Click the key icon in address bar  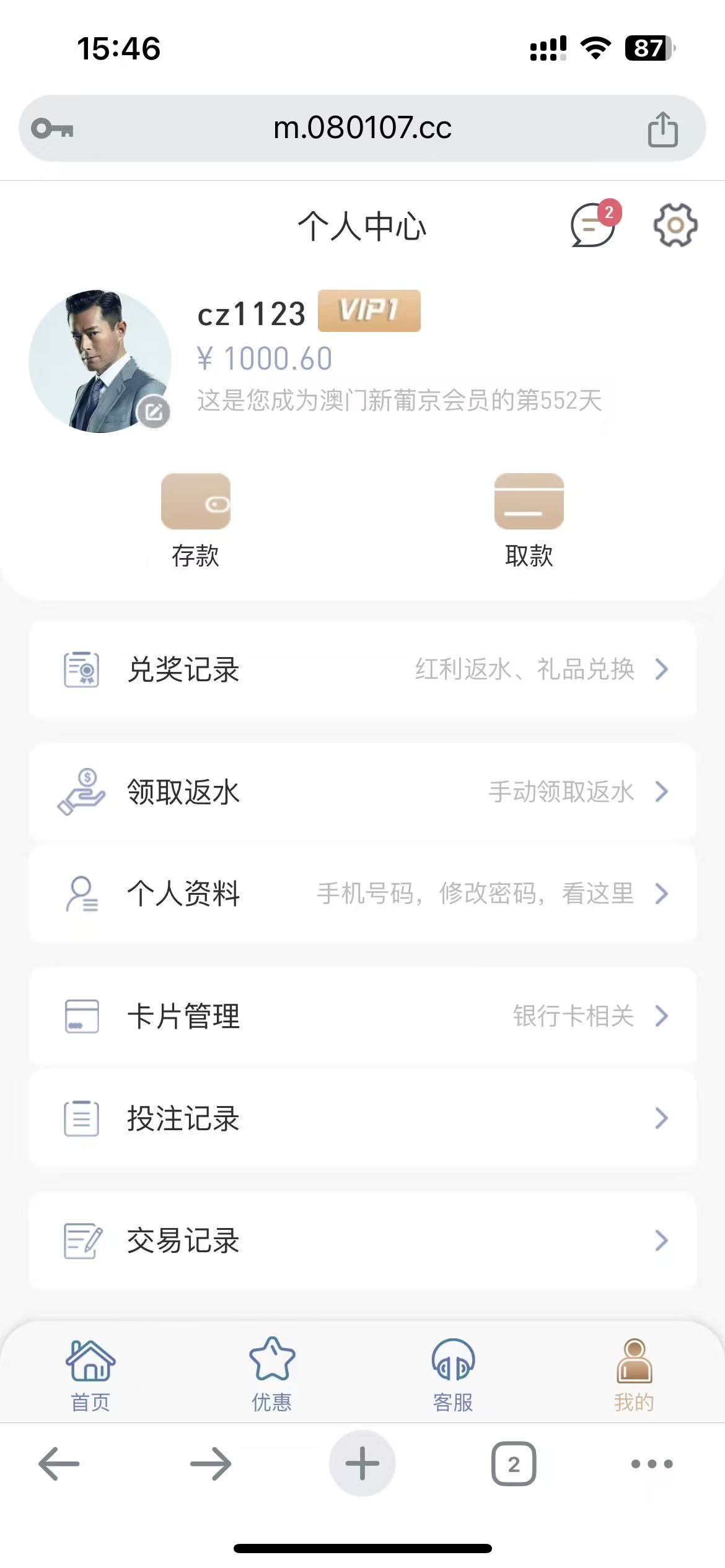click(x=53, y=128)
